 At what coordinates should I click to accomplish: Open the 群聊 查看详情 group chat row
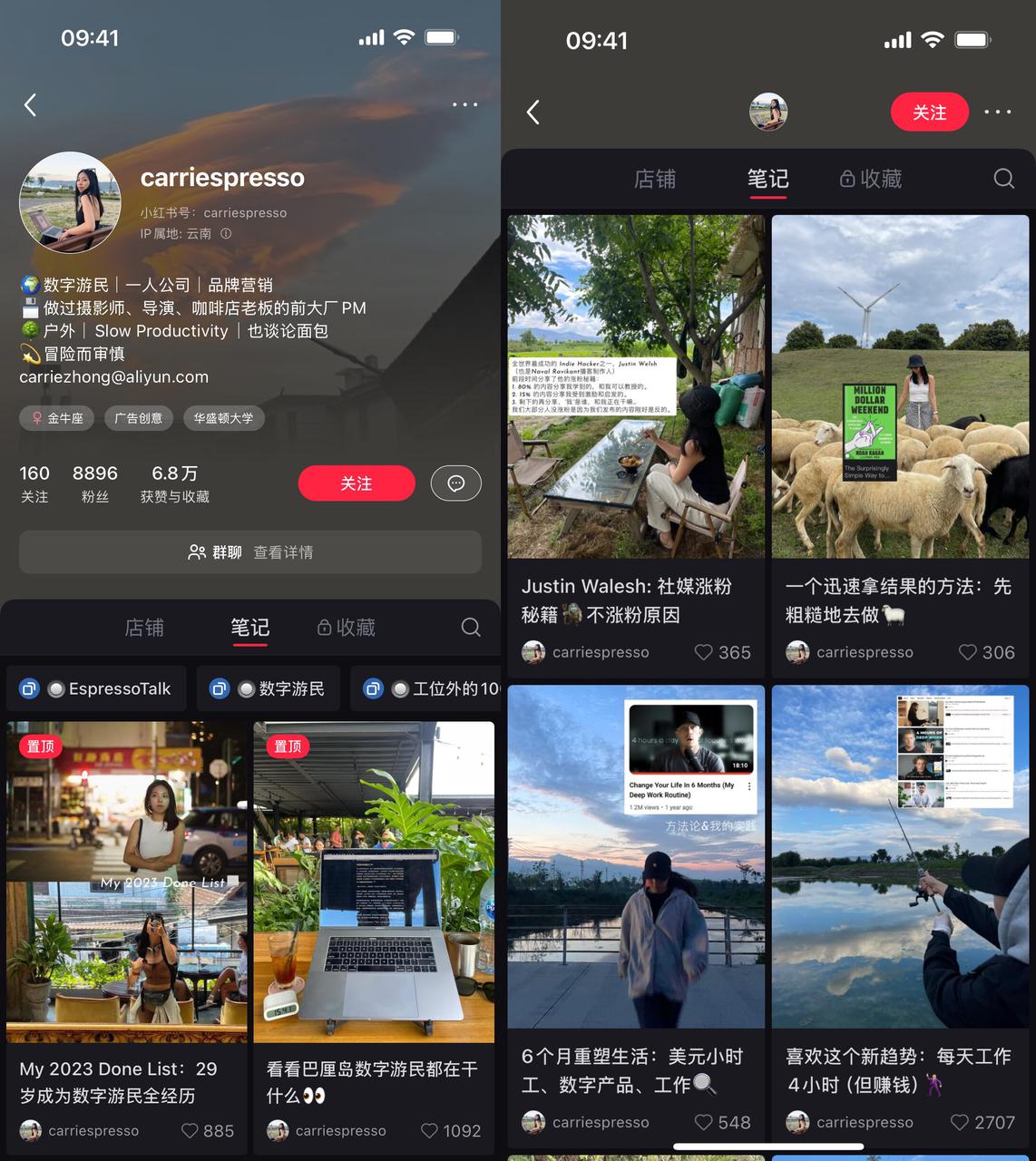click(250, 551)
